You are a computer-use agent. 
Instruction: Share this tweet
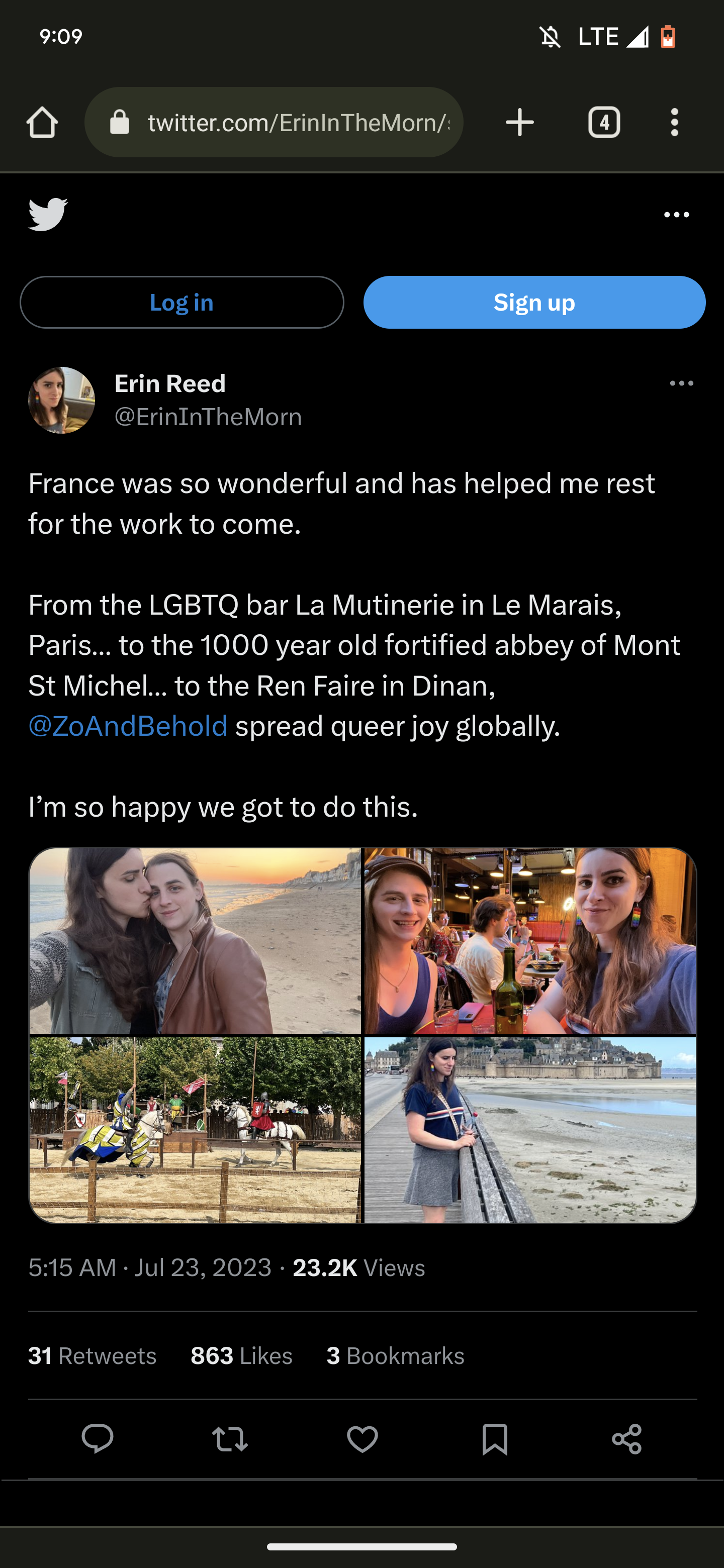click(x=626, y=1439)
